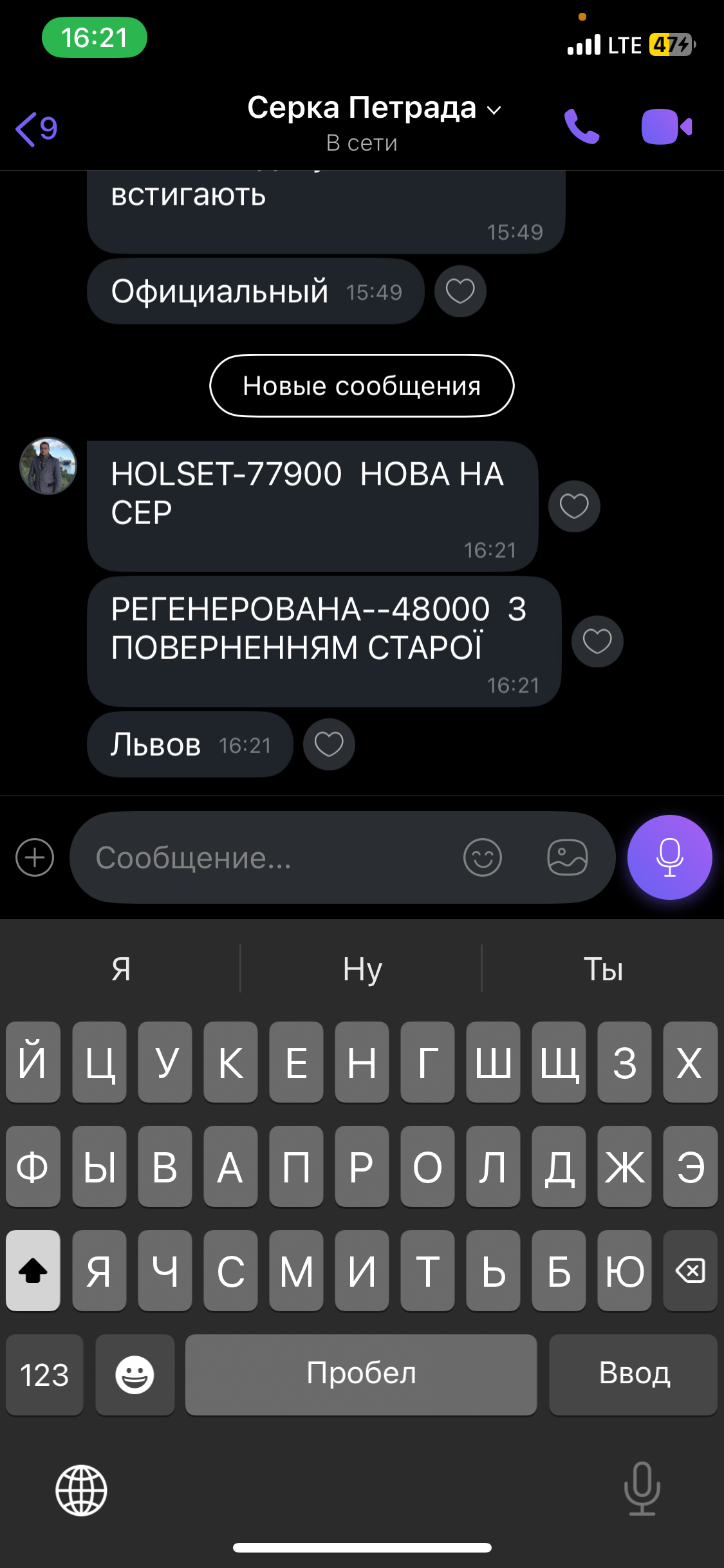Image resolution: width=724 pixels, height=1568 pixels.
Task: Start a video call with Серка Петрада
Action: pos(667,127)
